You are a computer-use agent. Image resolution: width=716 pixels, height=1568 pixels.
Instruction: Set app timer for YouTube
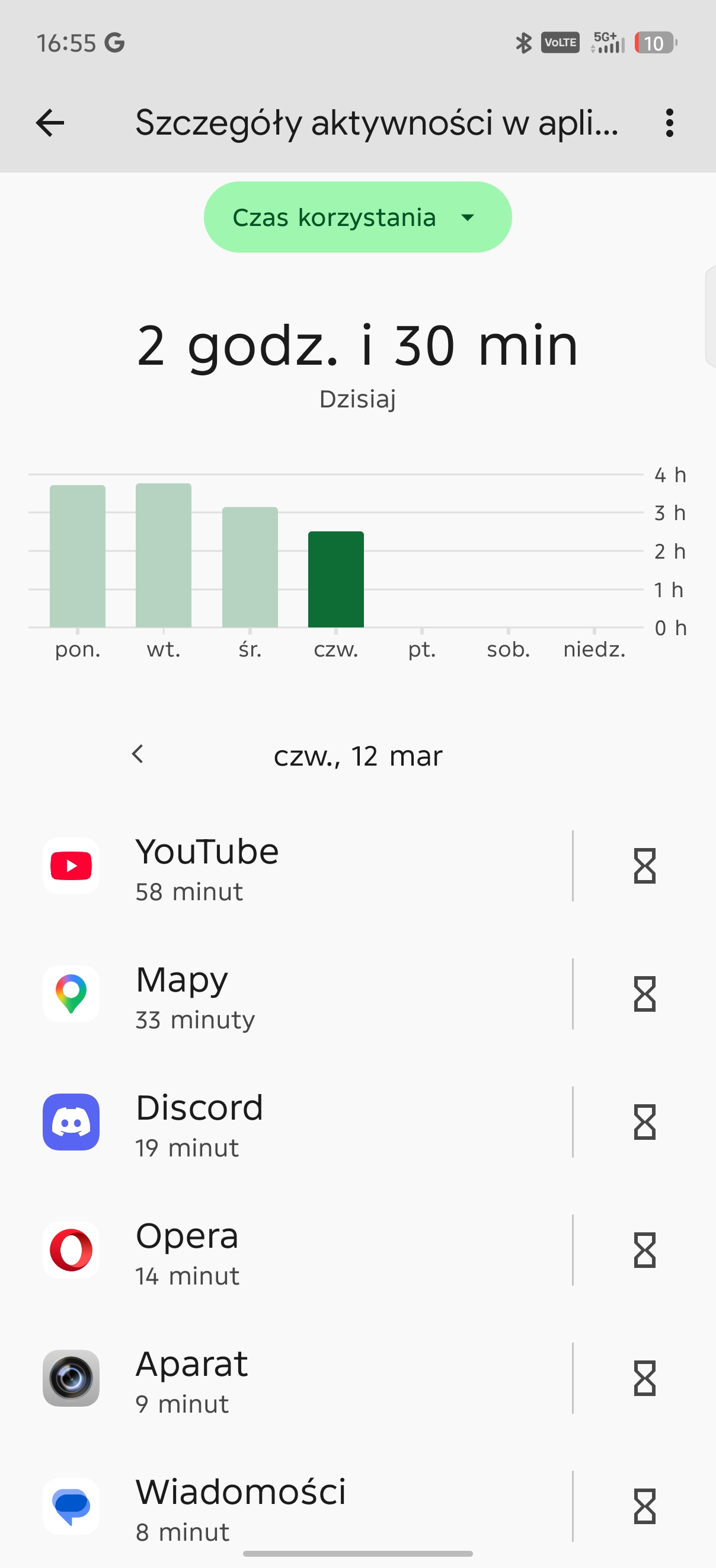point(644,866)
